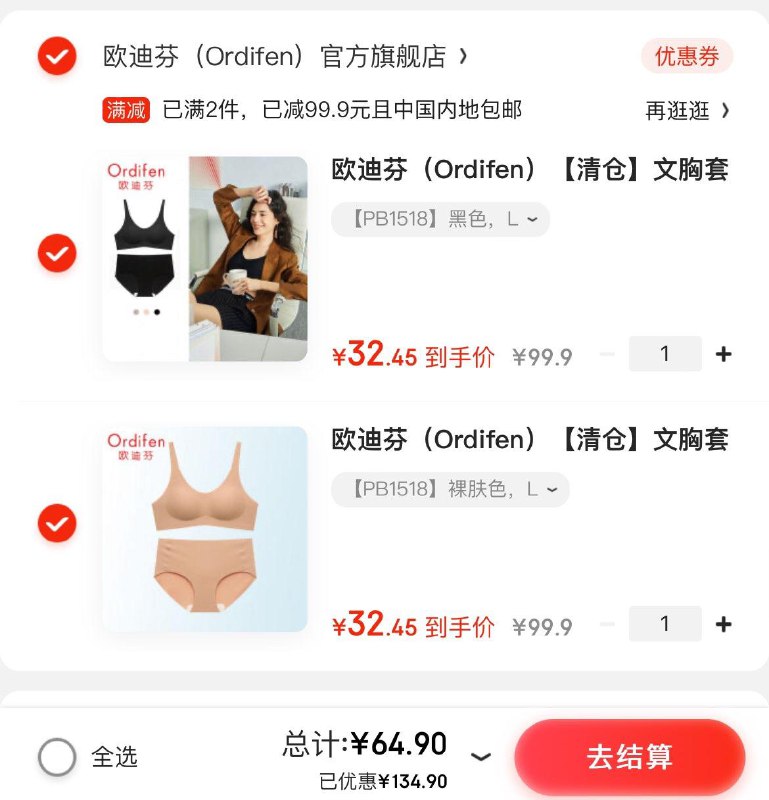Deselect the black bra set item

(57, 253)
